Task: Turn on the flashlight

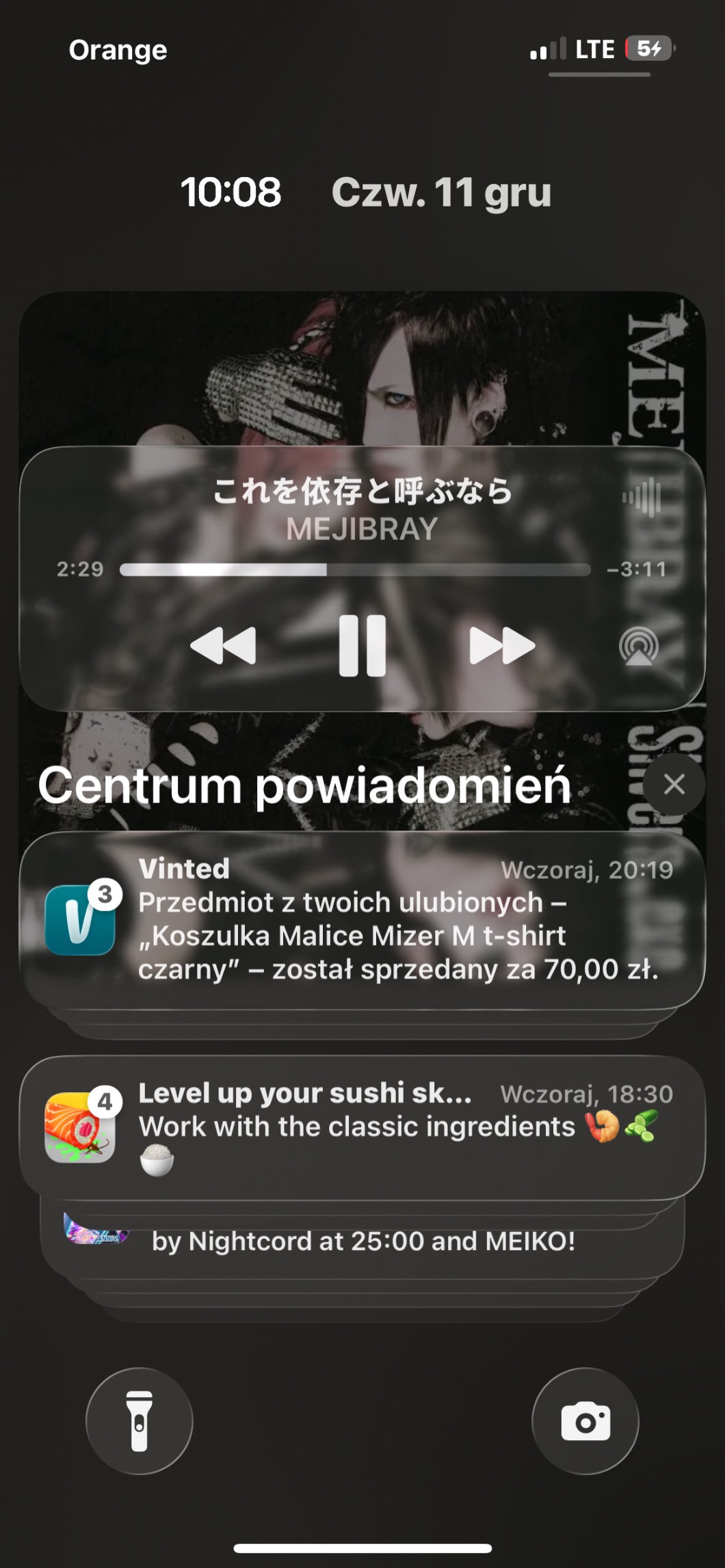Action: [x=140, y=1421]
